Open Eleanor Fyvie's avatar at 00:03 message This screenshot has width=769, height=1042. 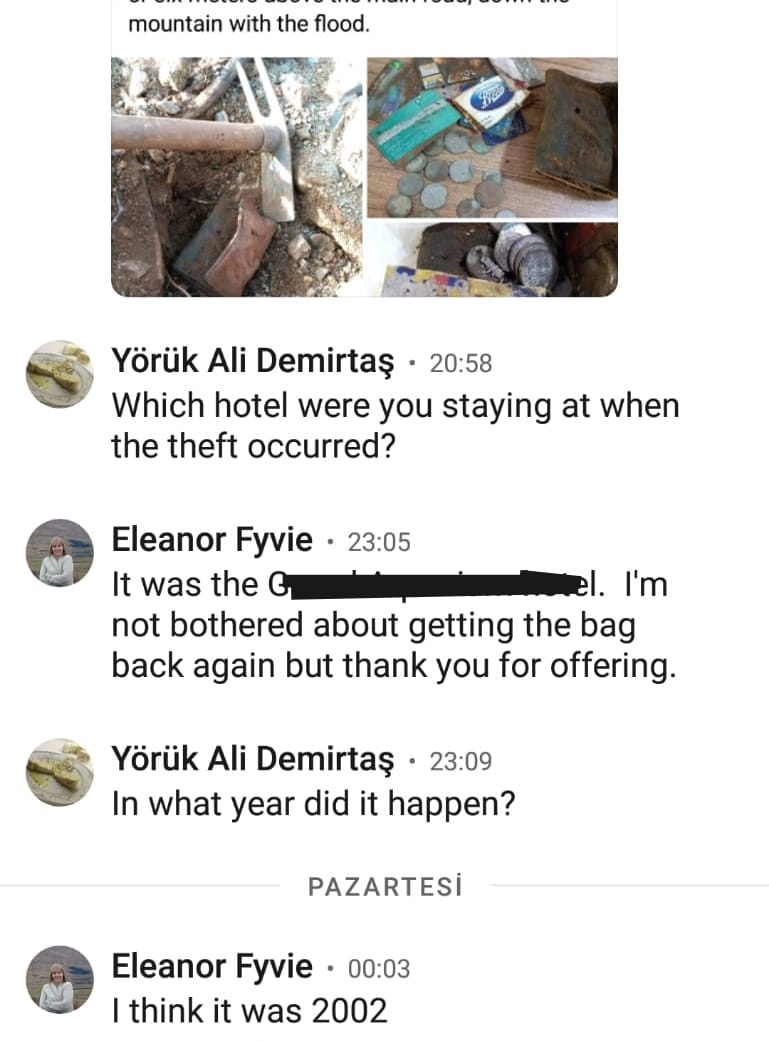coord(59,979)
